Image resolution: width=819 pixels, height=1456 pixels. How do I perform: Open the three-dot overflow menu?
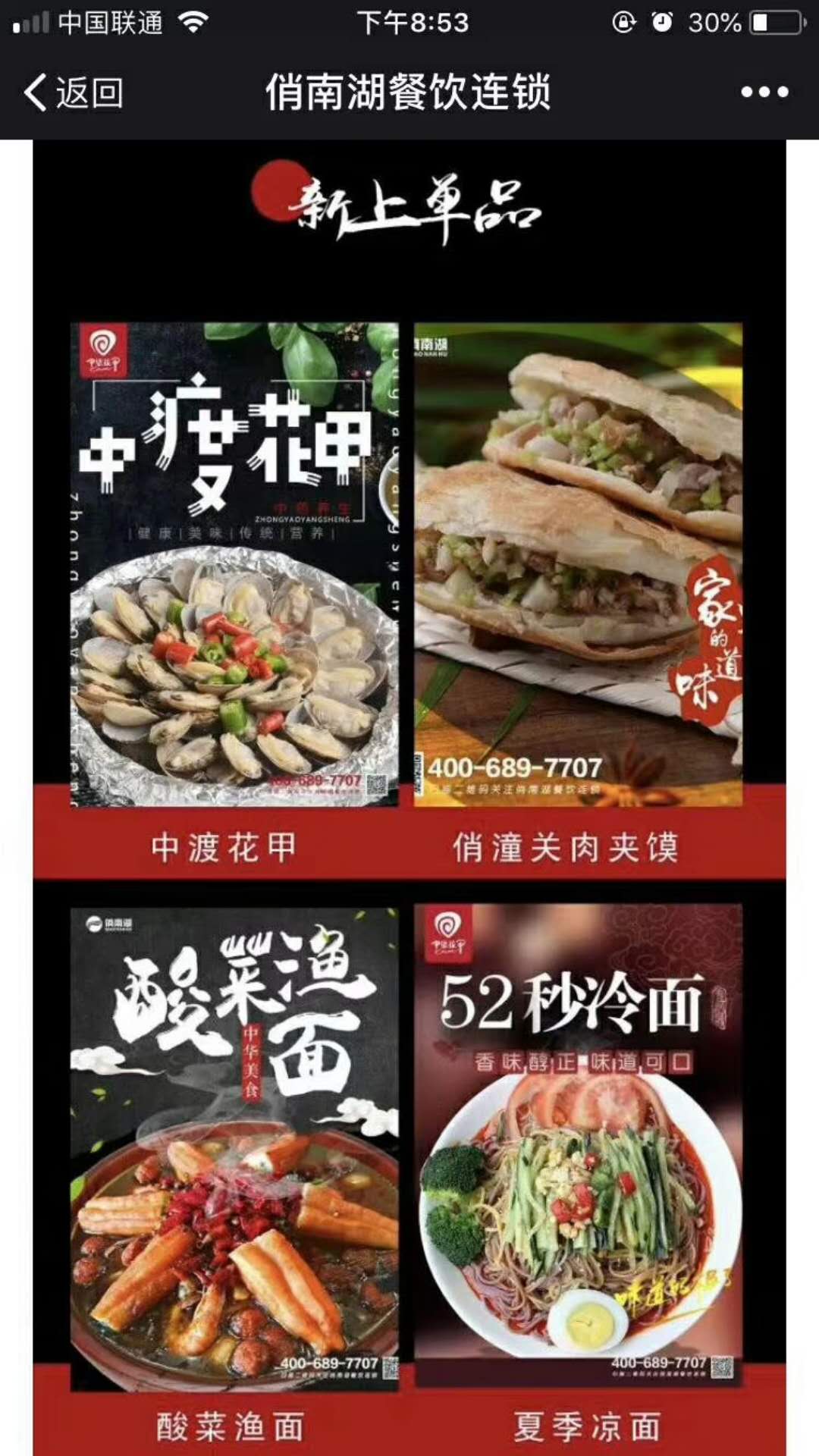click(x=764, y=93)
